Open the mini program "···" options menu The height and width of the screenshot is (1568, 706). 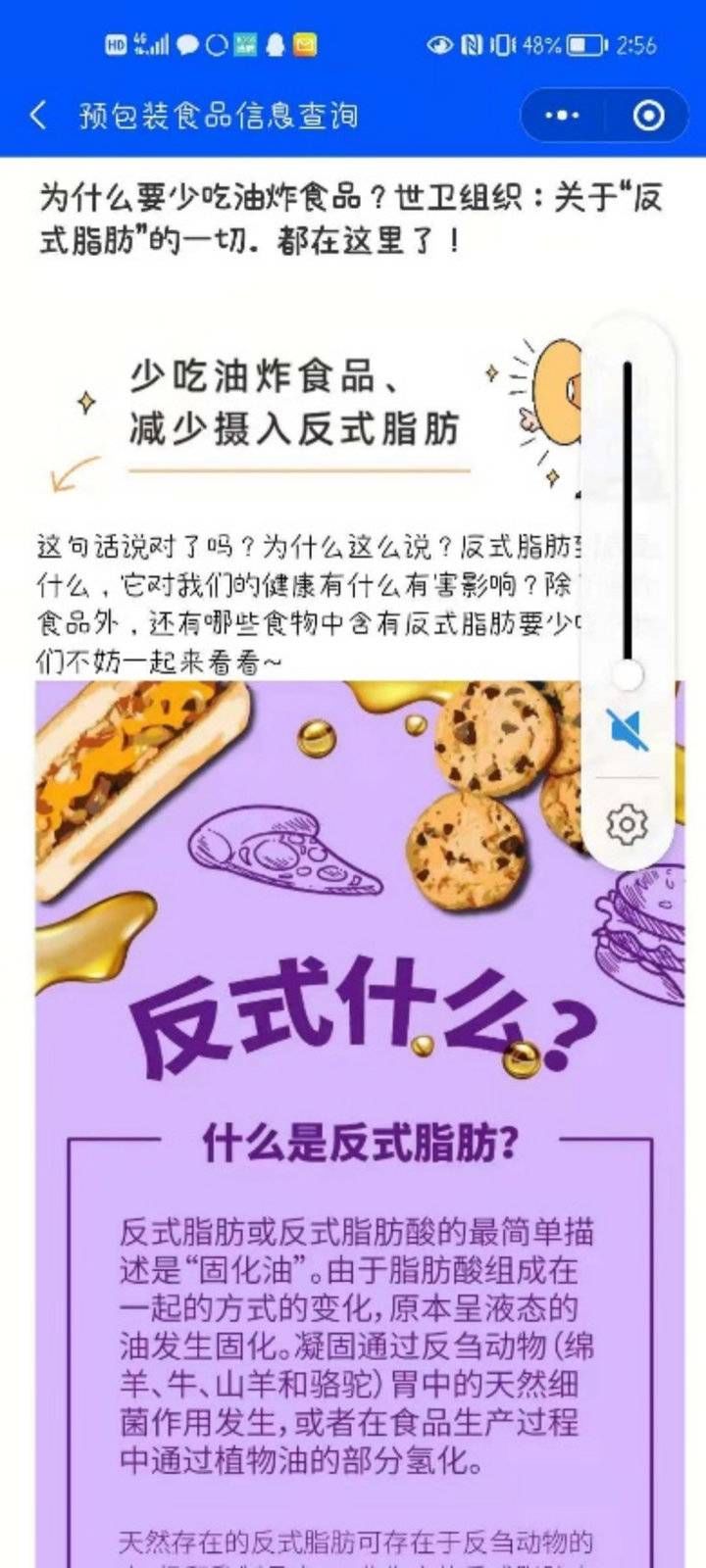561,115
